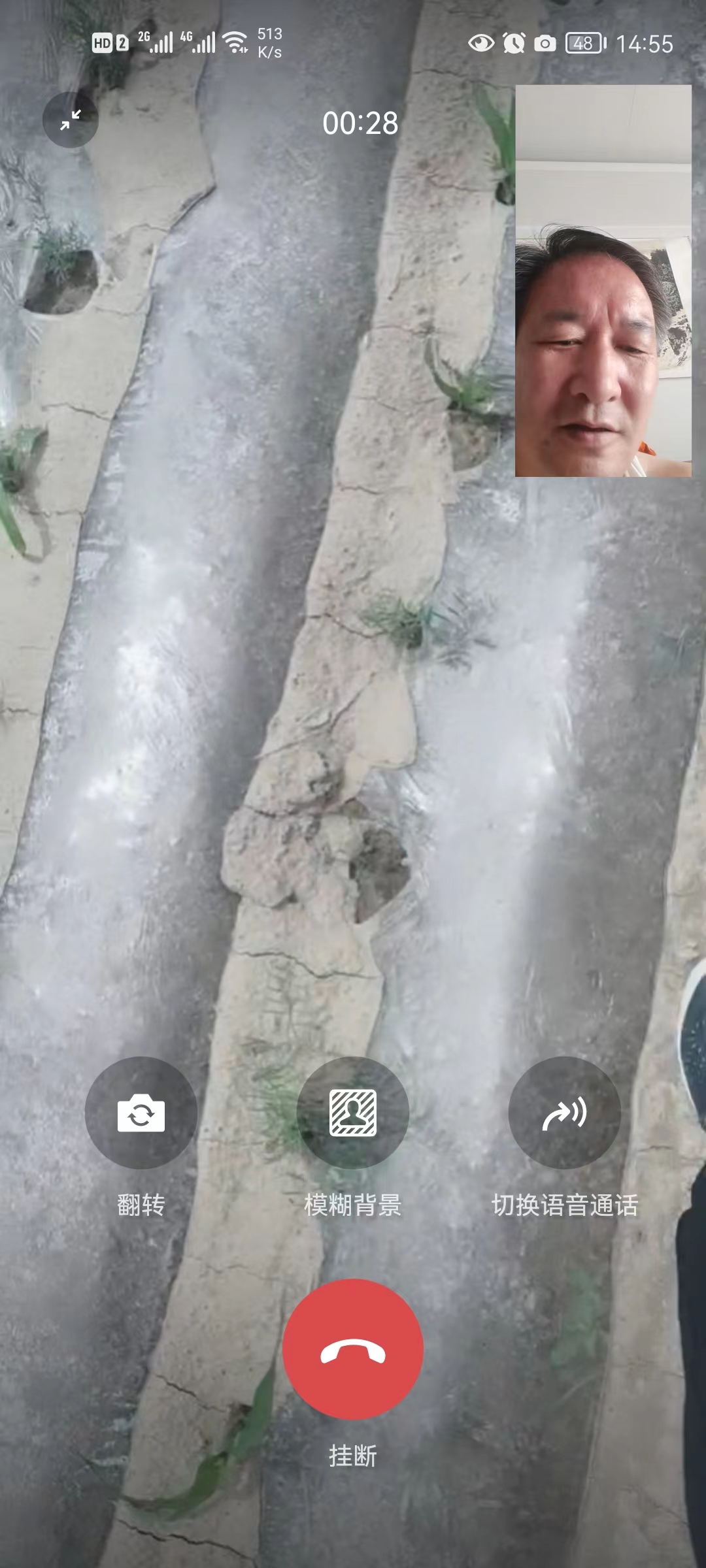The image size is (706, 1568).
Task: Flip the camera with 翻转
Action: click(x=141, y=1113)
